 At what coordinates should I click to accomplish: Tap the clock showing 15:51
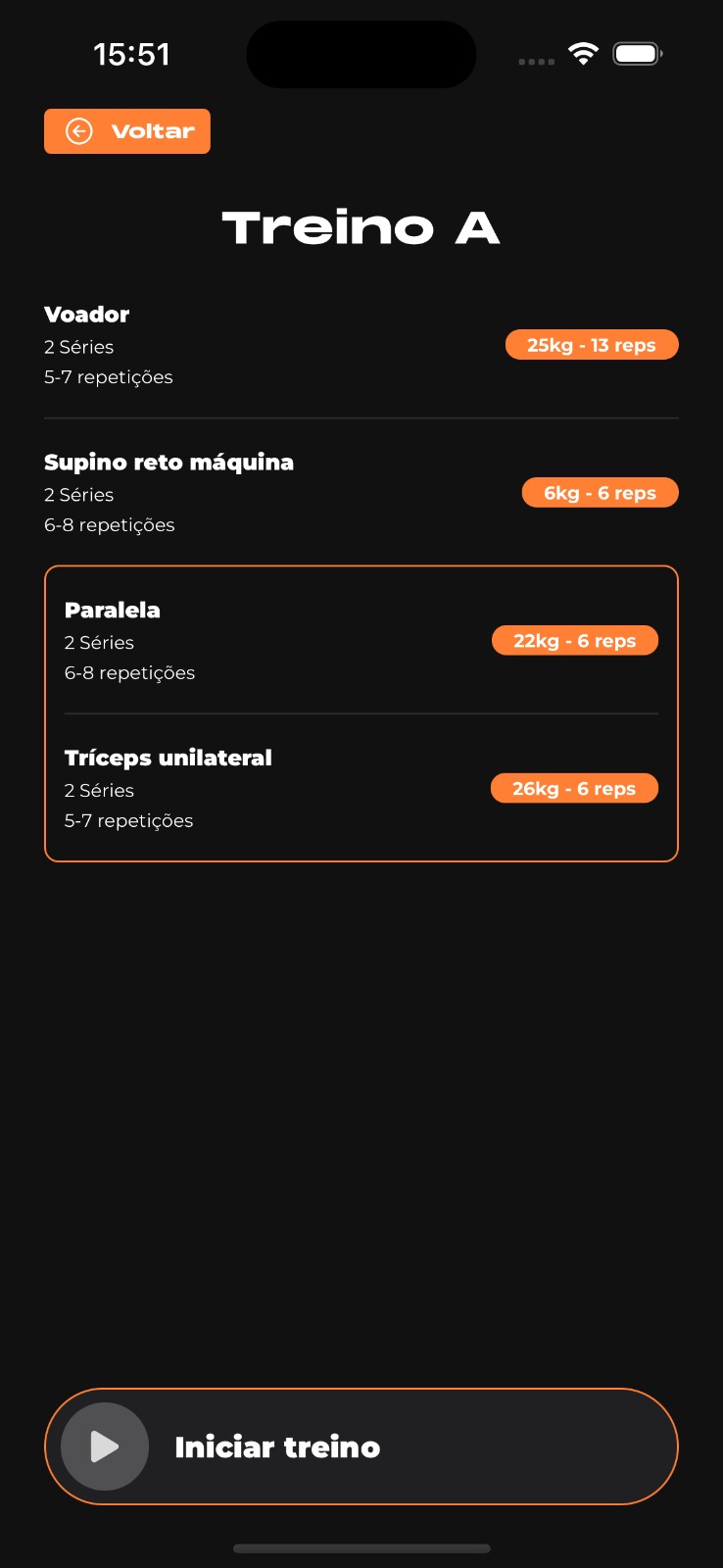coord(132,54)
